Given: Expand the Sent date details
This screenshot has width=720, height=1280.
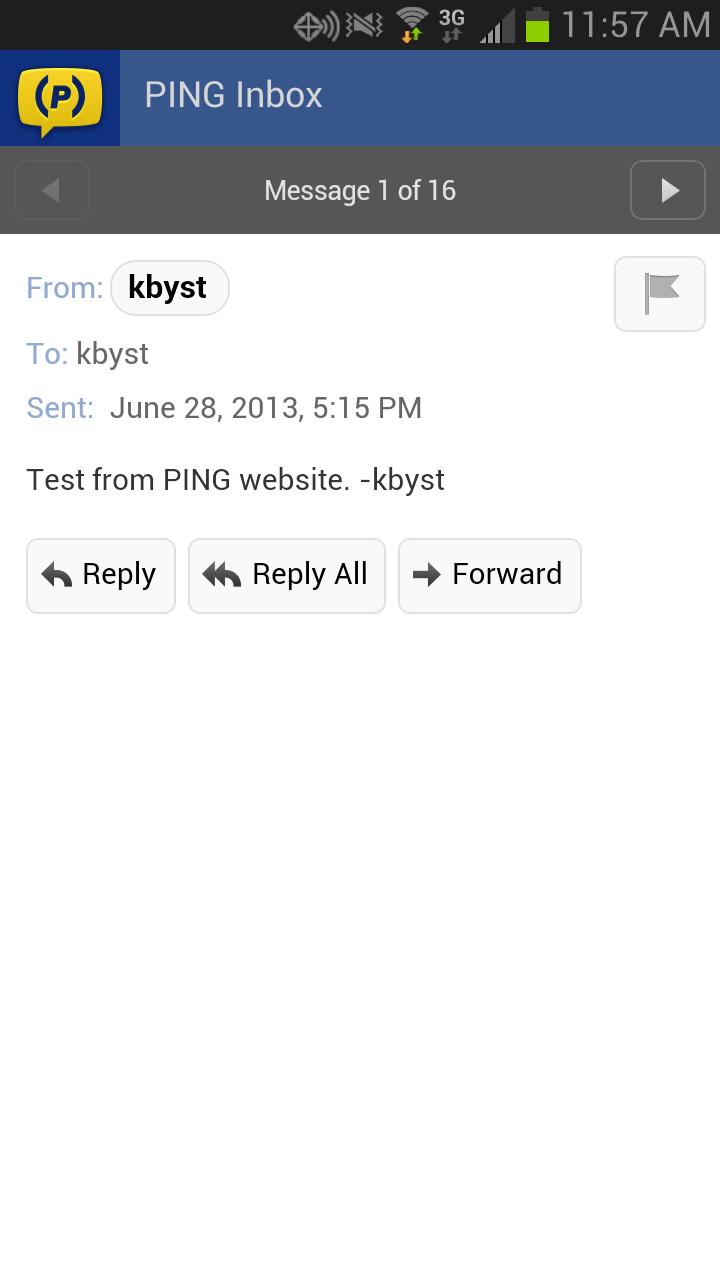Looking at the screenshot, I should click(266, 407).
